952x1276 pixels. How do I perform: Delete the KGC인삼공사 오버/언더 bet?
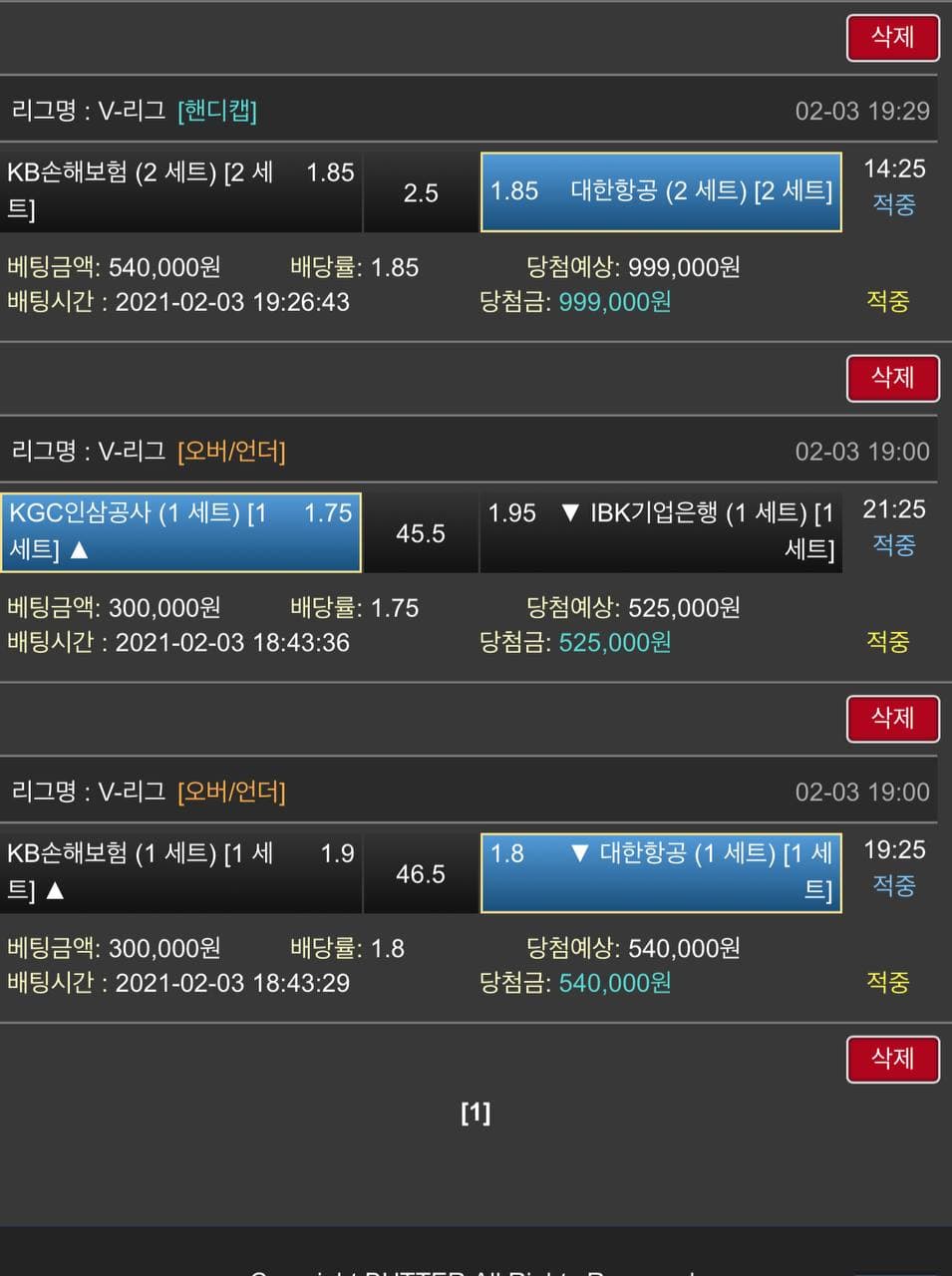coord(892,719)
